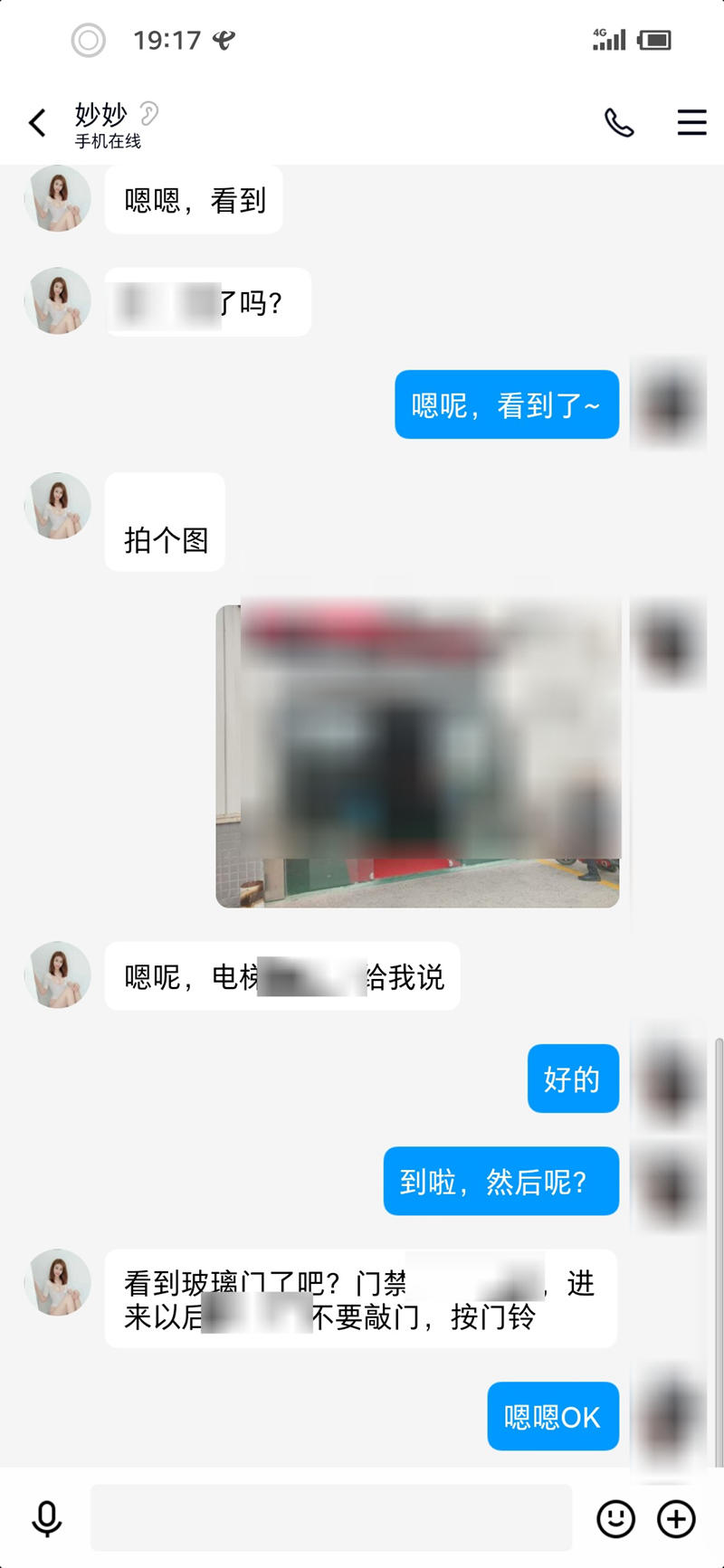Start a voice call with 妙妙
The height and width of the screenshot is (1568, 724).
coord(619,123)
